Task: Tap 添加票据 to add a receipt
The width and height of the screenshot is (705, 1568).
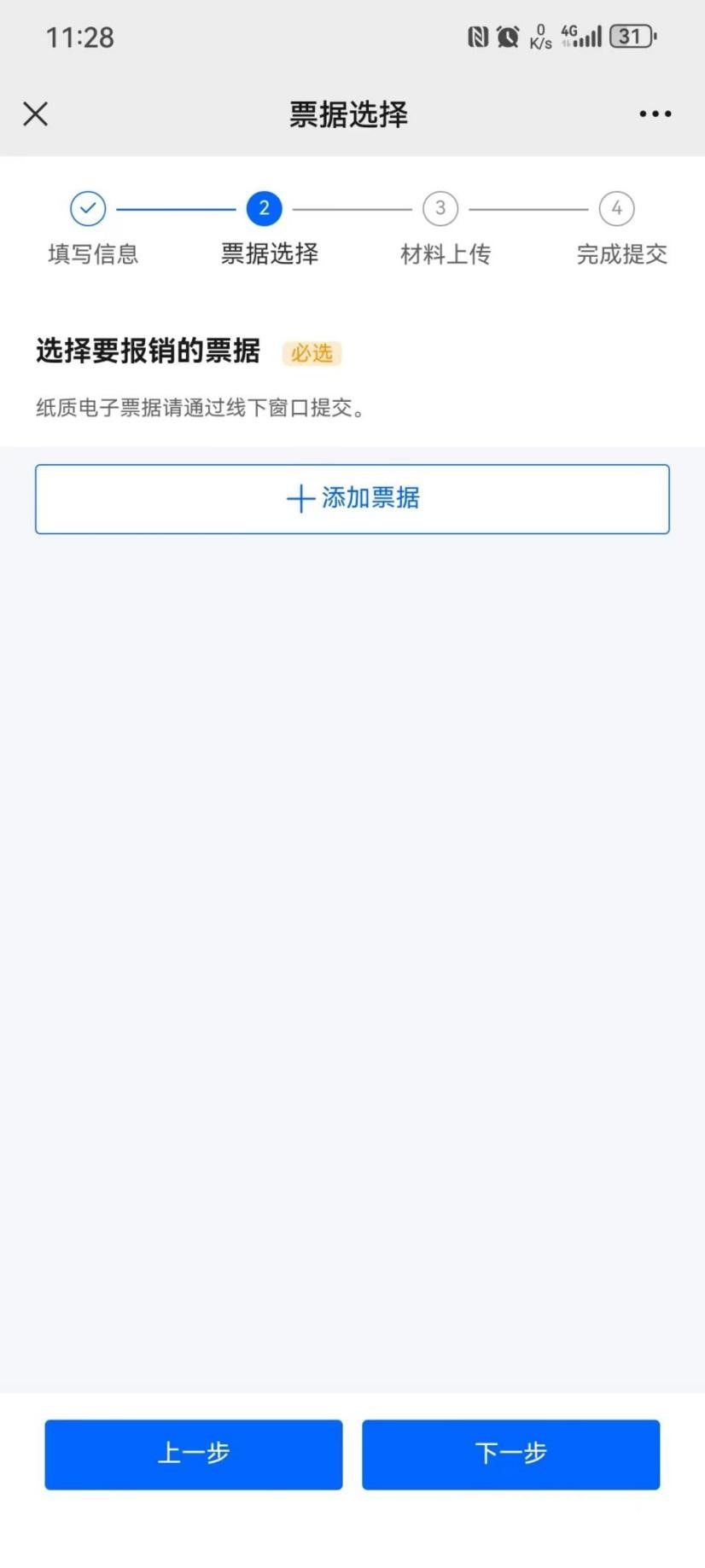Action: pyautogui.click(x=352, y=499)
